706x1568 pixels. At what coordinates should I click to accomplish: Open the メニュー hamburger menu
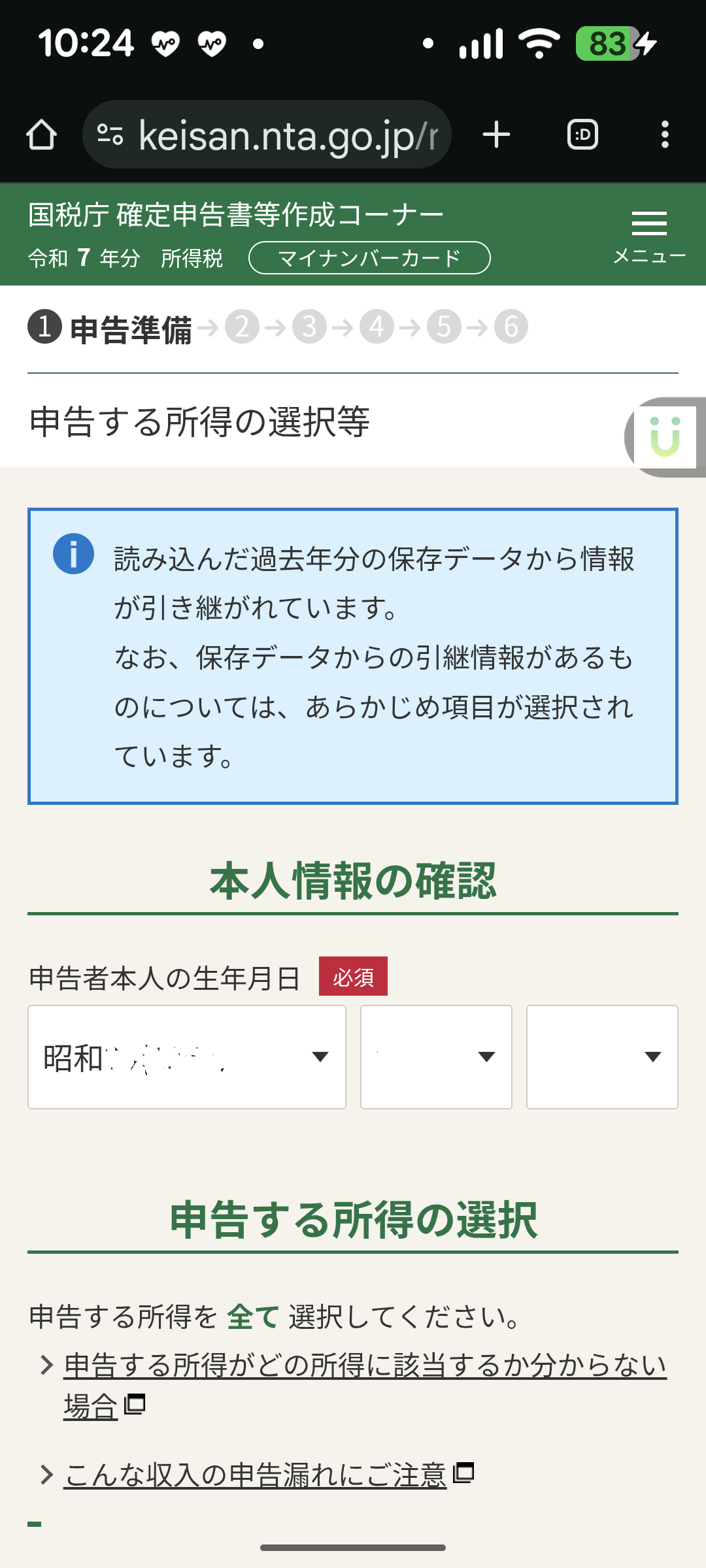[649, 235]
